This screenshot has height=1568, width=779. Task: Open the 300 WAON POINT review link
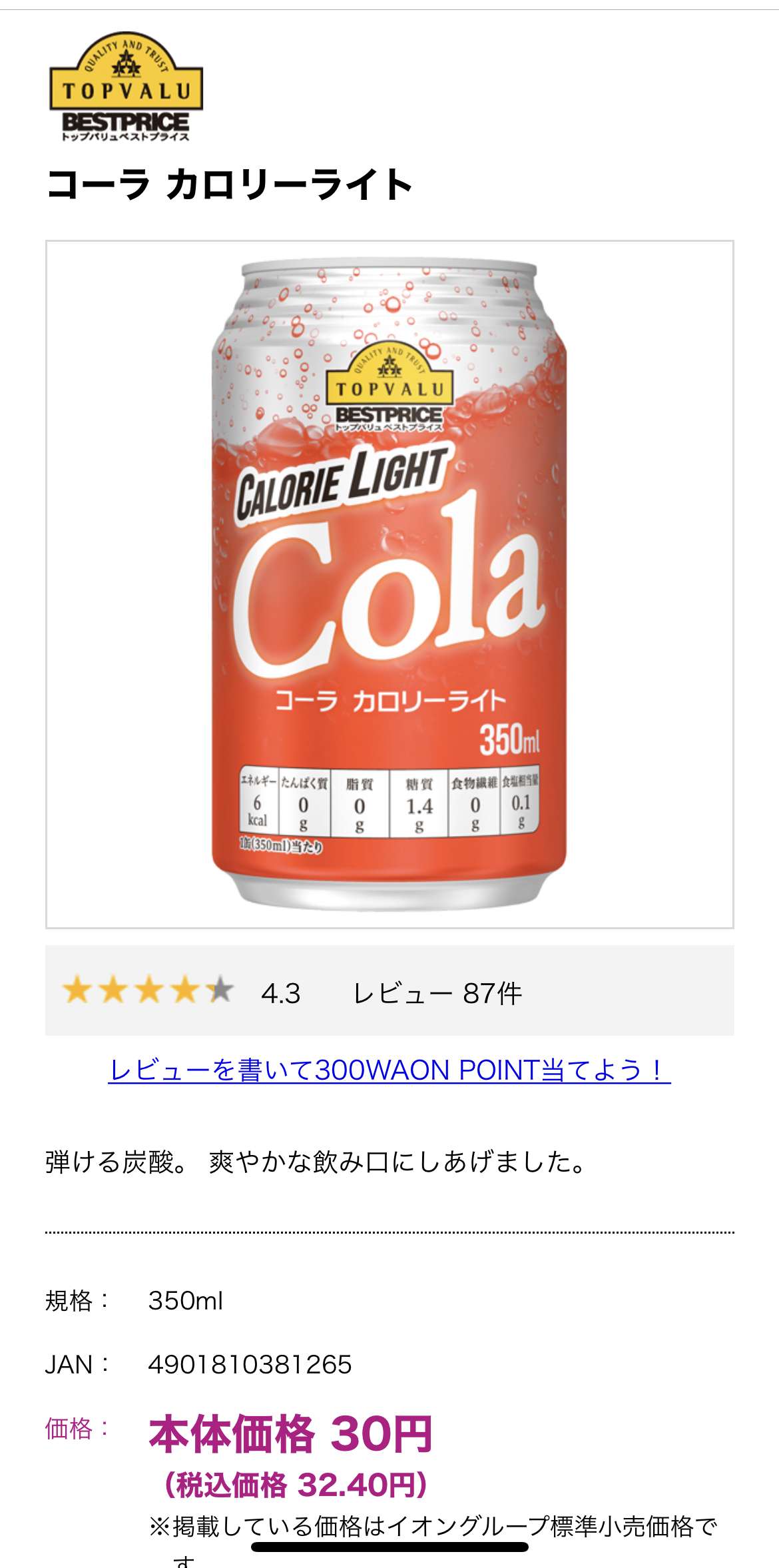(389, 1070)
